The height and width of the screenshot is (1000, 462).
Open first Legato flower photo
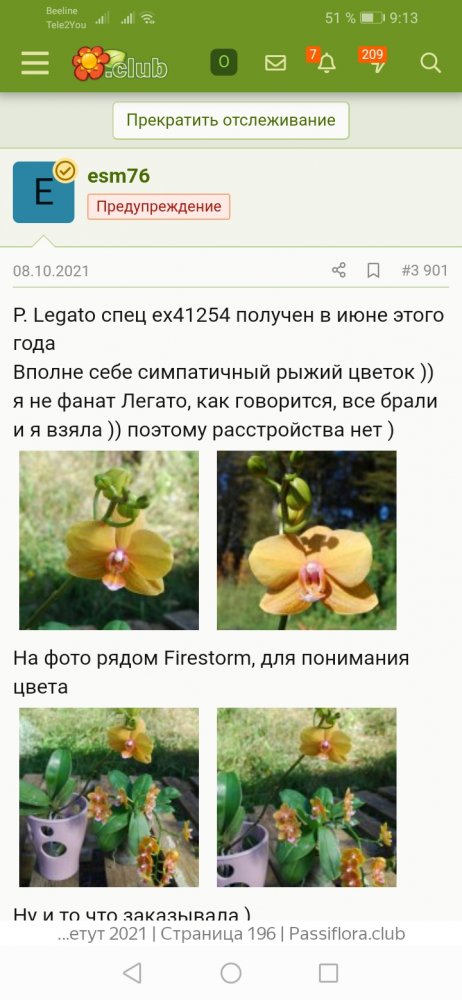[109, 540]
